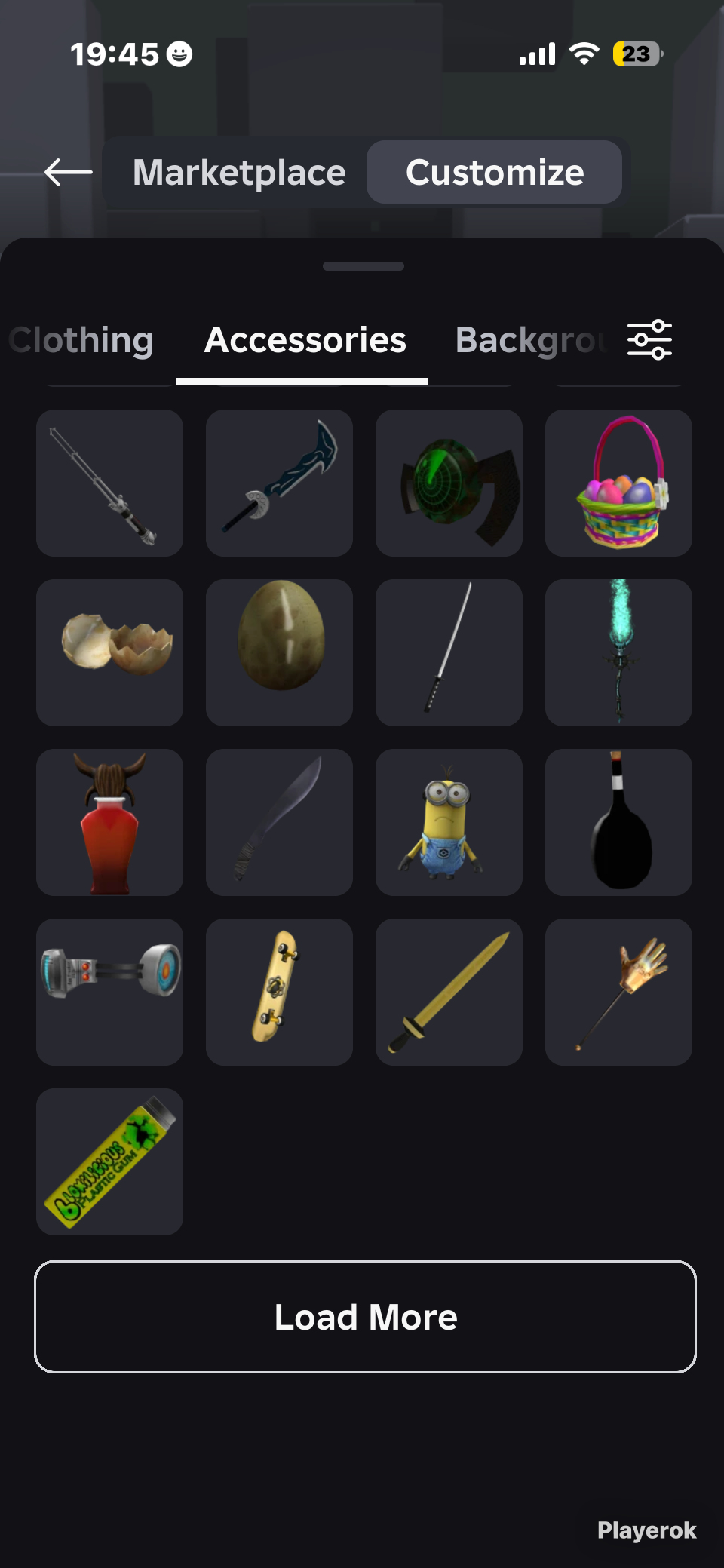This screenshot has height=1568, width=724.
Task: Load more accessories
Action: pos(365,1317)
